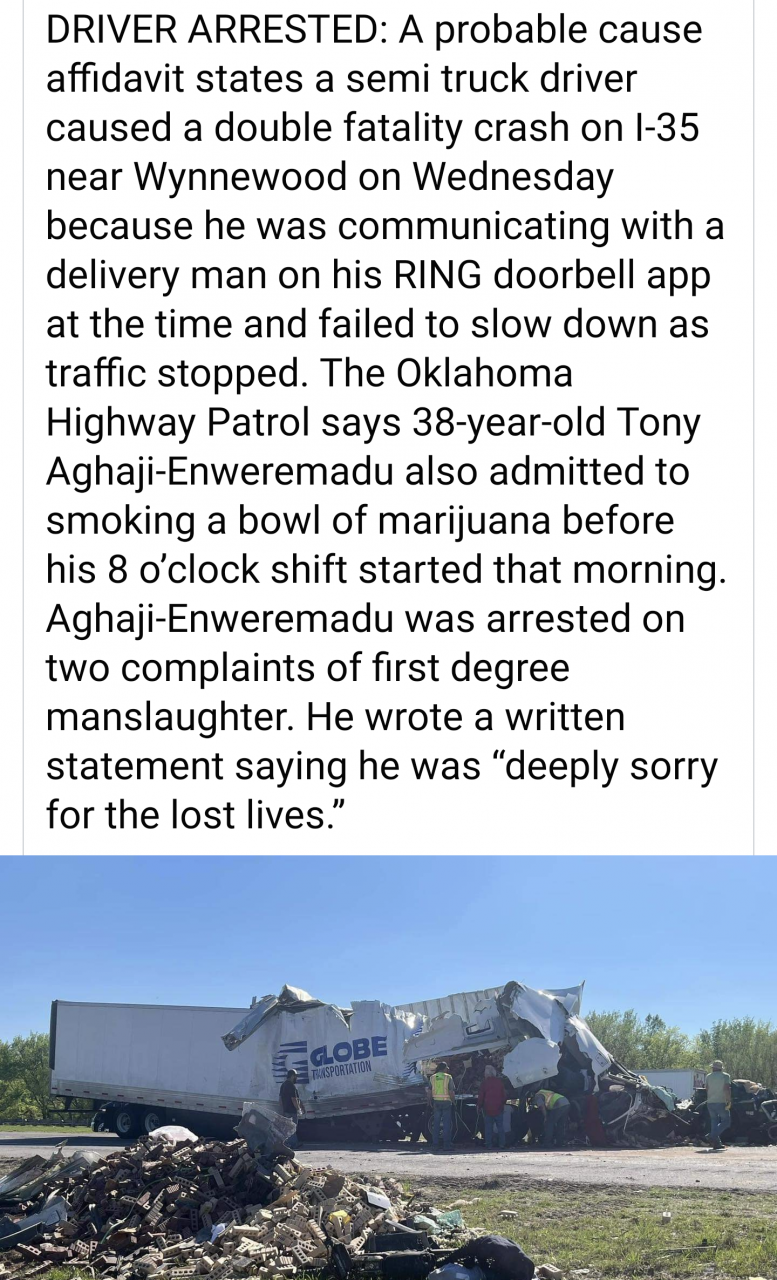Open the crash scene photo in post
Screen dimensions: 777x1280
(x=388, y=1067)
